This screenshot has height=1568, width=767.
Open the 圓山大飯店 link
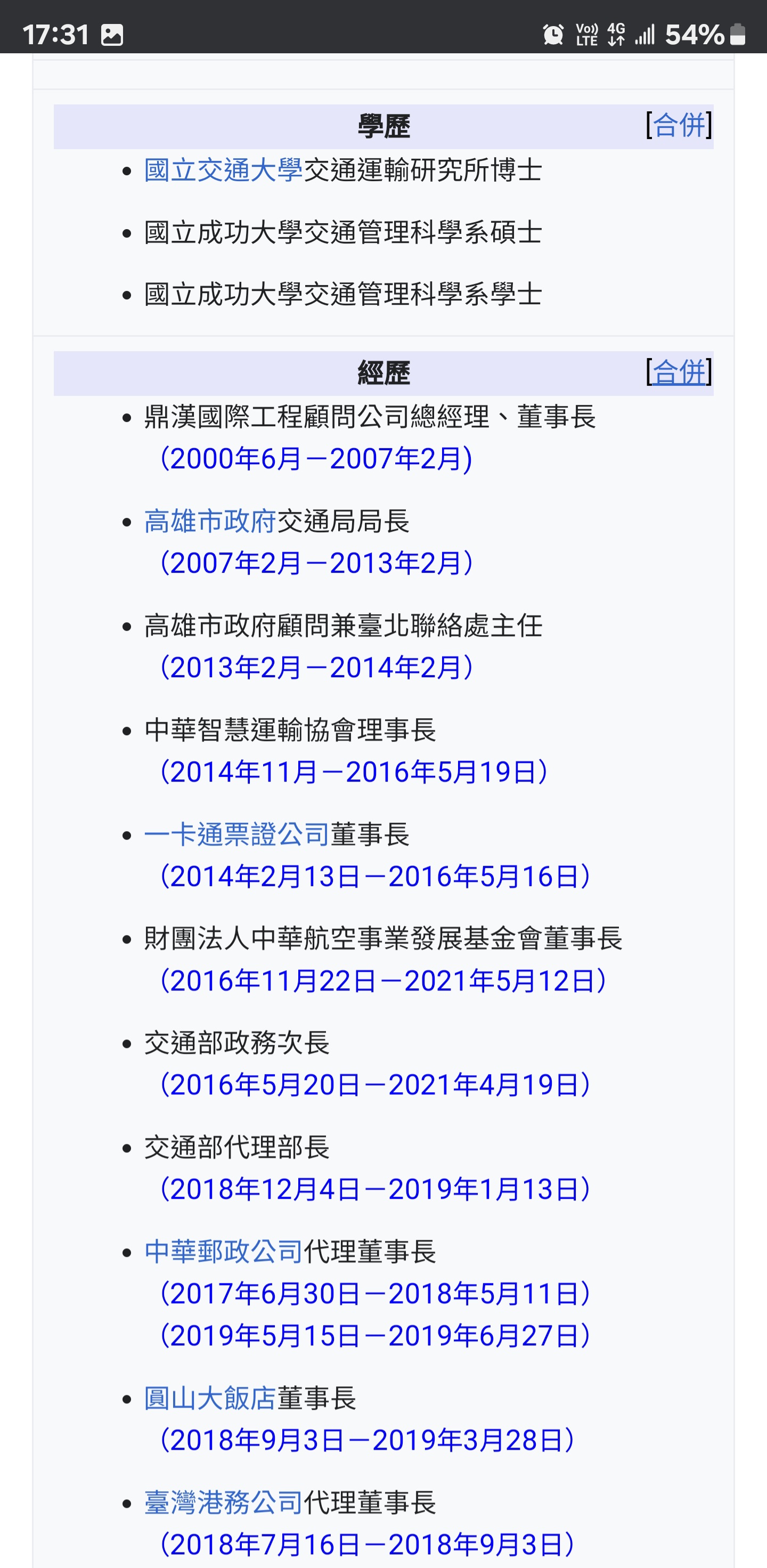(210, 1398)
